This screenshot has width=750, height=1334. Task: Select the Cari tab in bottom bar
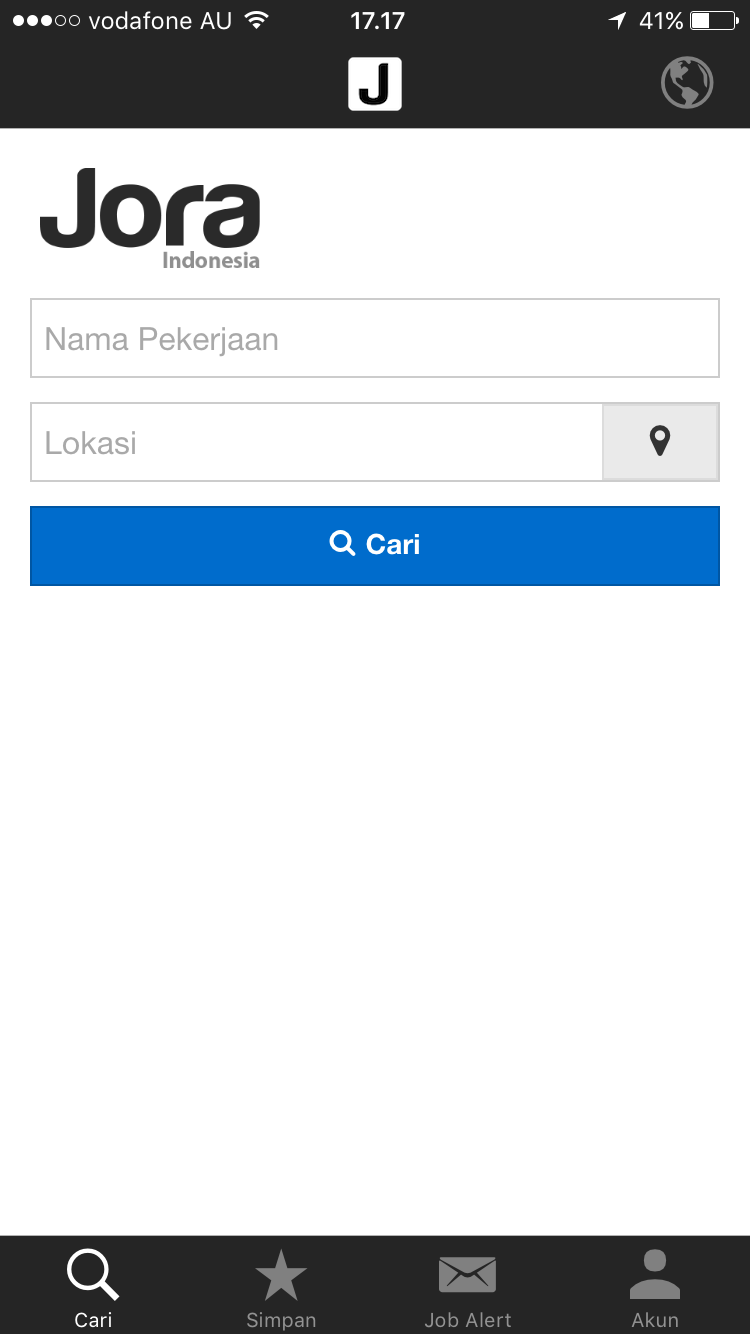tap(93, 1289)
